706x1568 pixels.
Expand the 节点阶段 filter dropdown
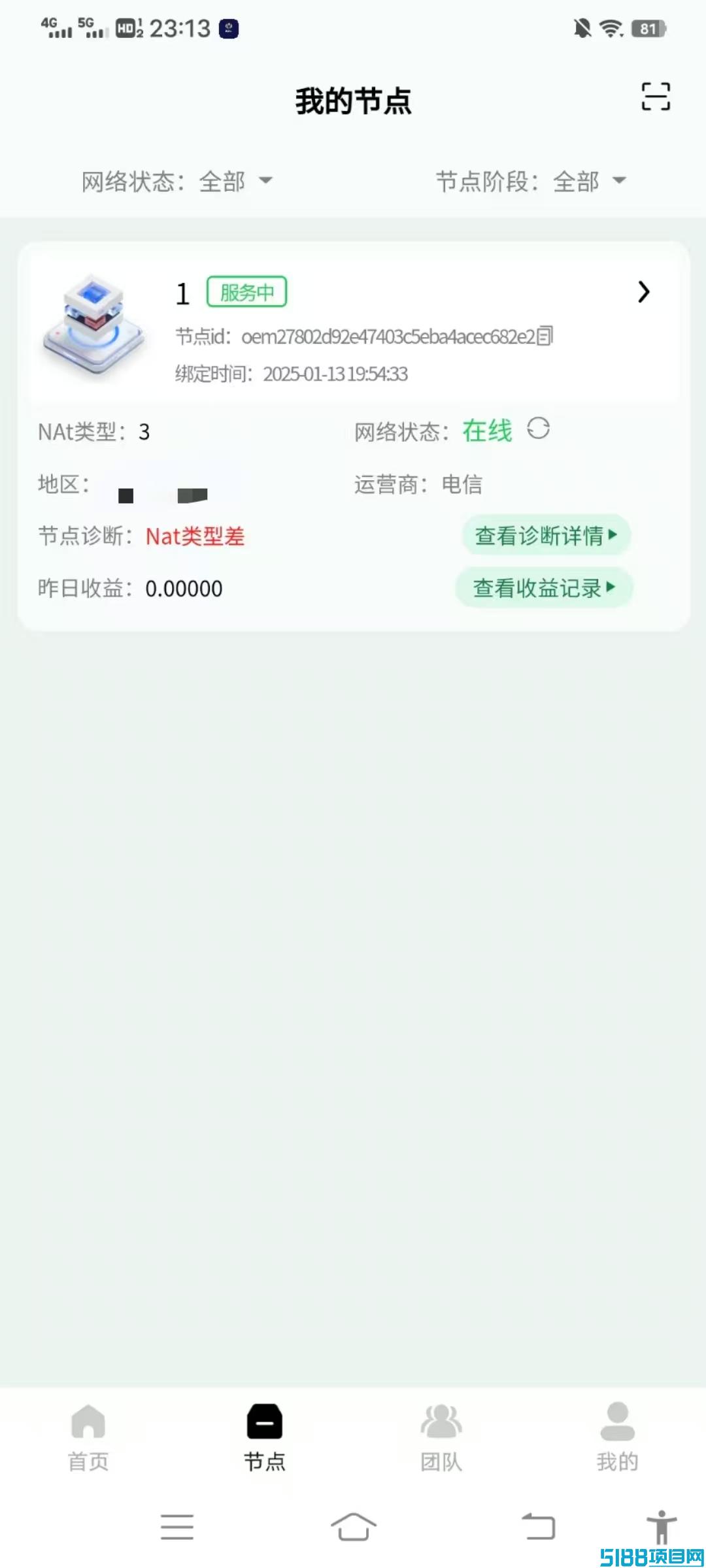[x=531, y=181]
